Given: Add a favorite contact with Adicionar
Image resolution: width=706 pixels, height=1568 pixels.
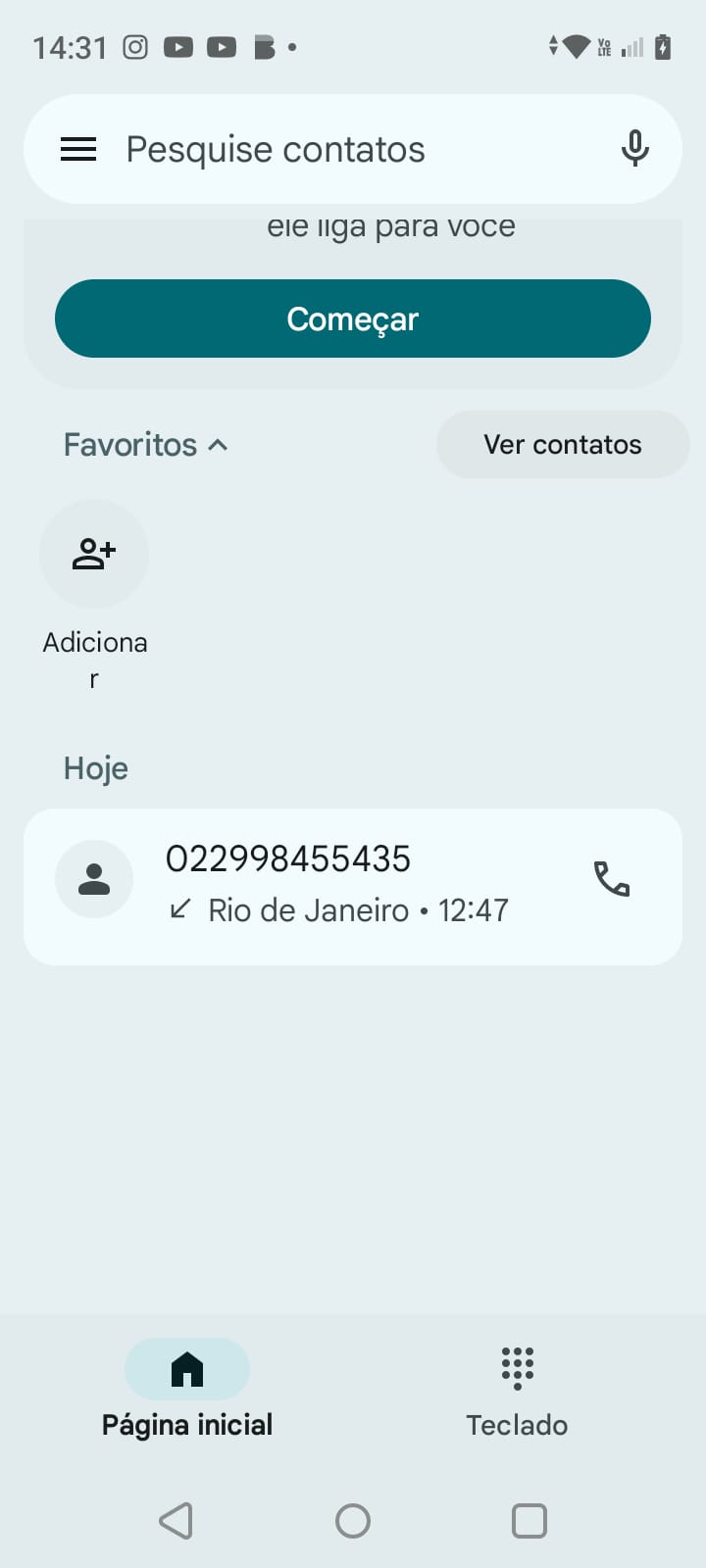Looking at the screenshot, I should 94,556.
